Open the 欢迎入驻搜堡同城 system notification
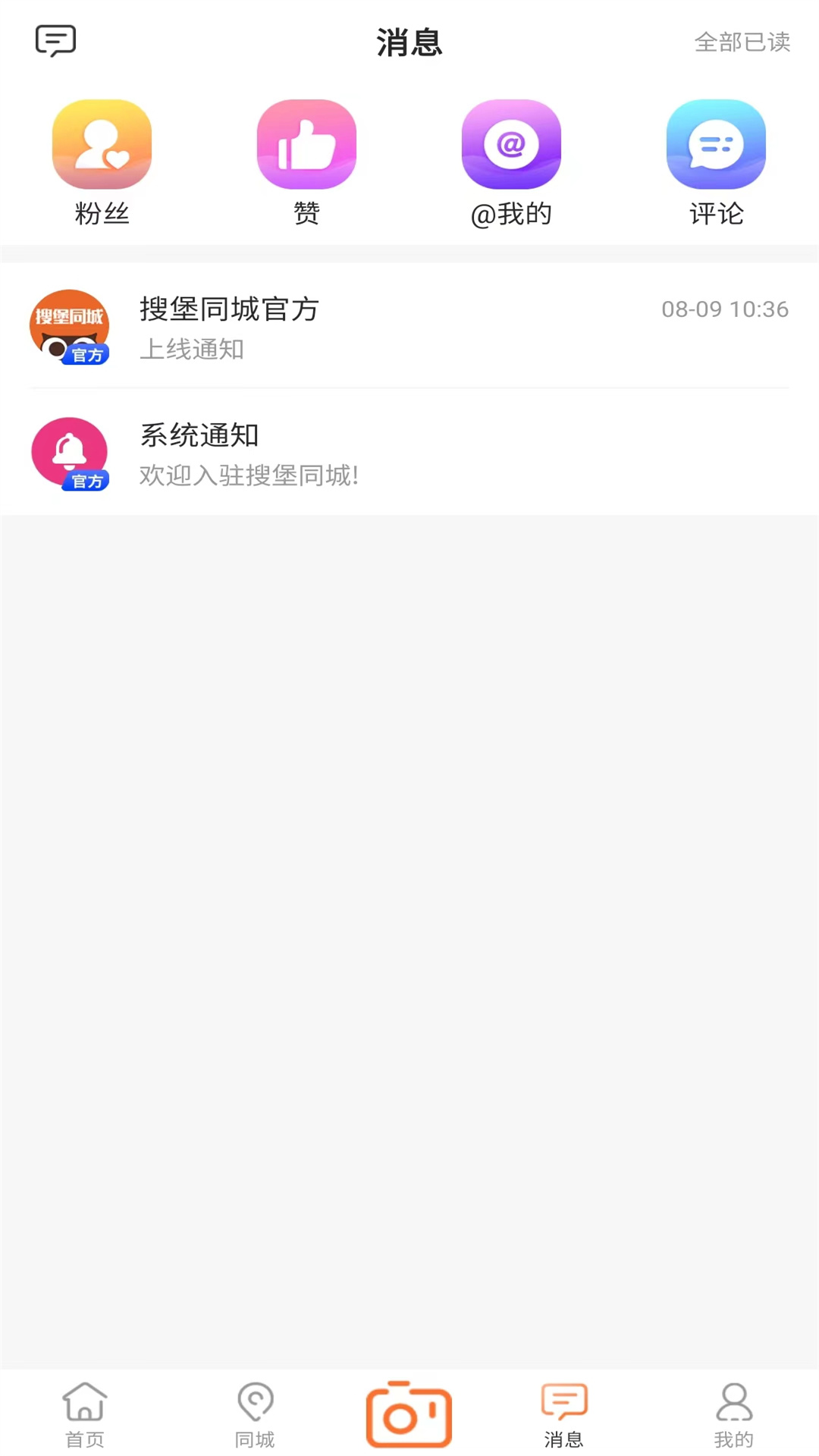Image resolution: width=819 pixels, height=1456 pixels. [249, 476]
